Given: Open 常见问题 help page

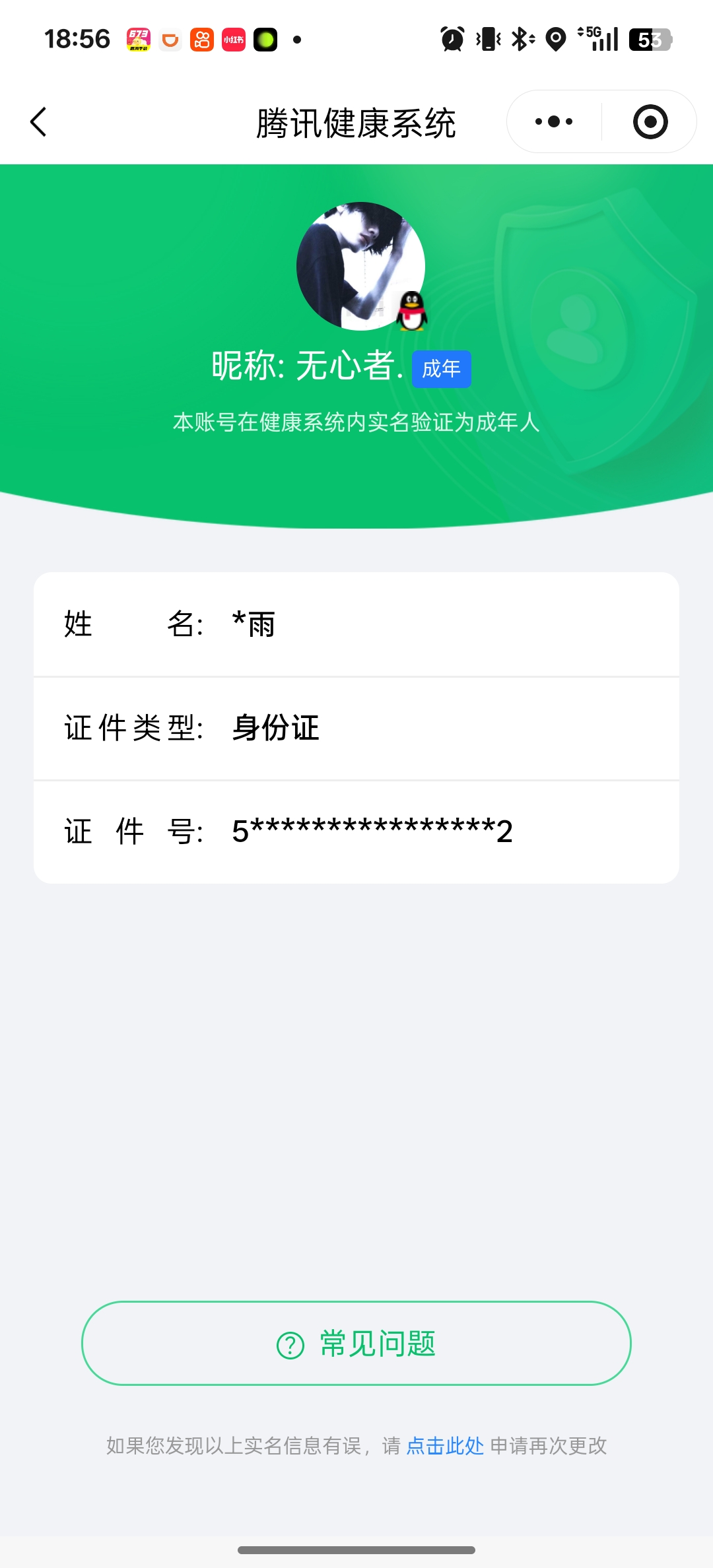Looking at the screenshot, I should (x=356, y=1343).
